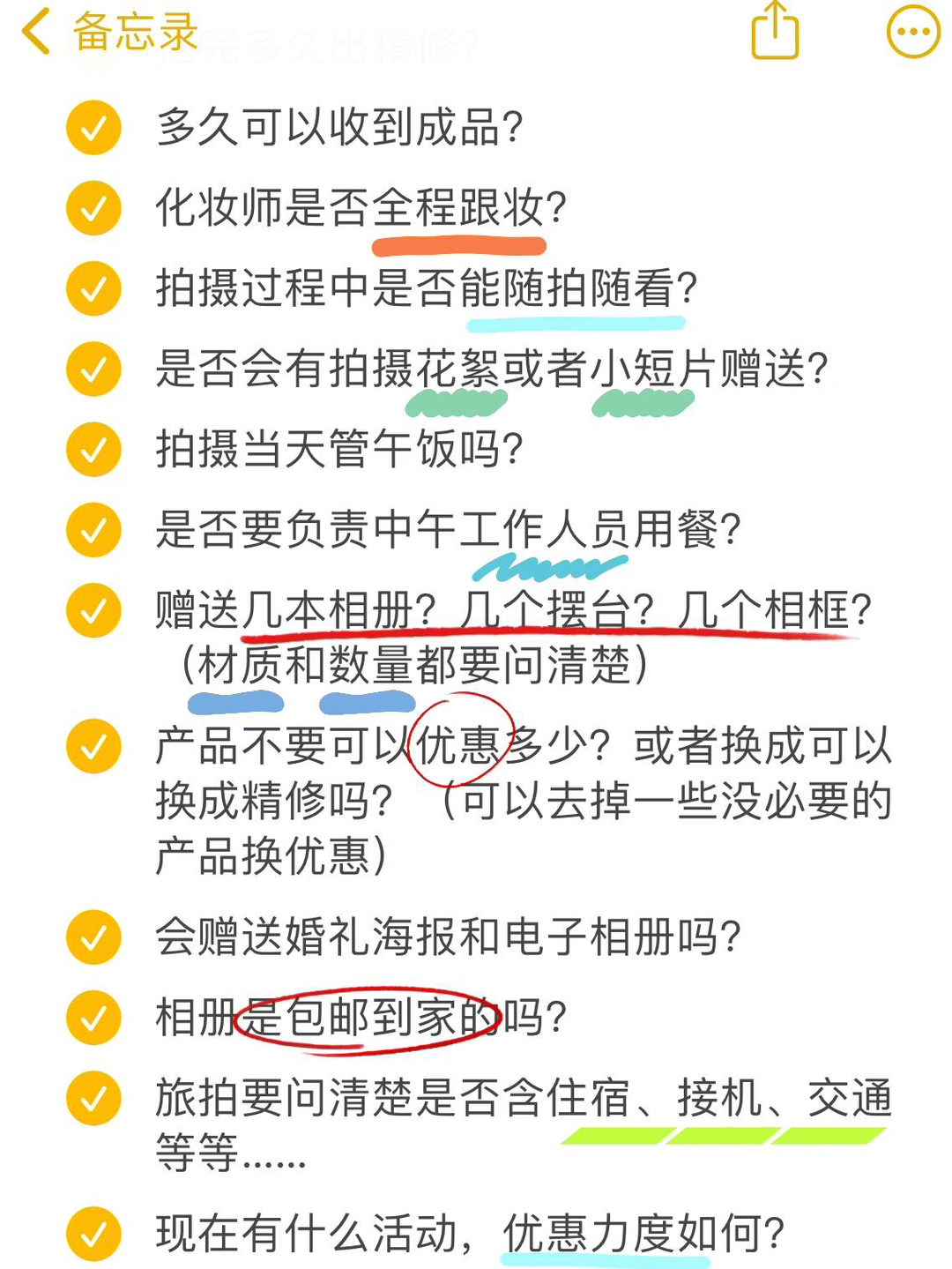
Task: Uncheck 产品不要可以优惠多少 item
Action: (x=93, y=746)
